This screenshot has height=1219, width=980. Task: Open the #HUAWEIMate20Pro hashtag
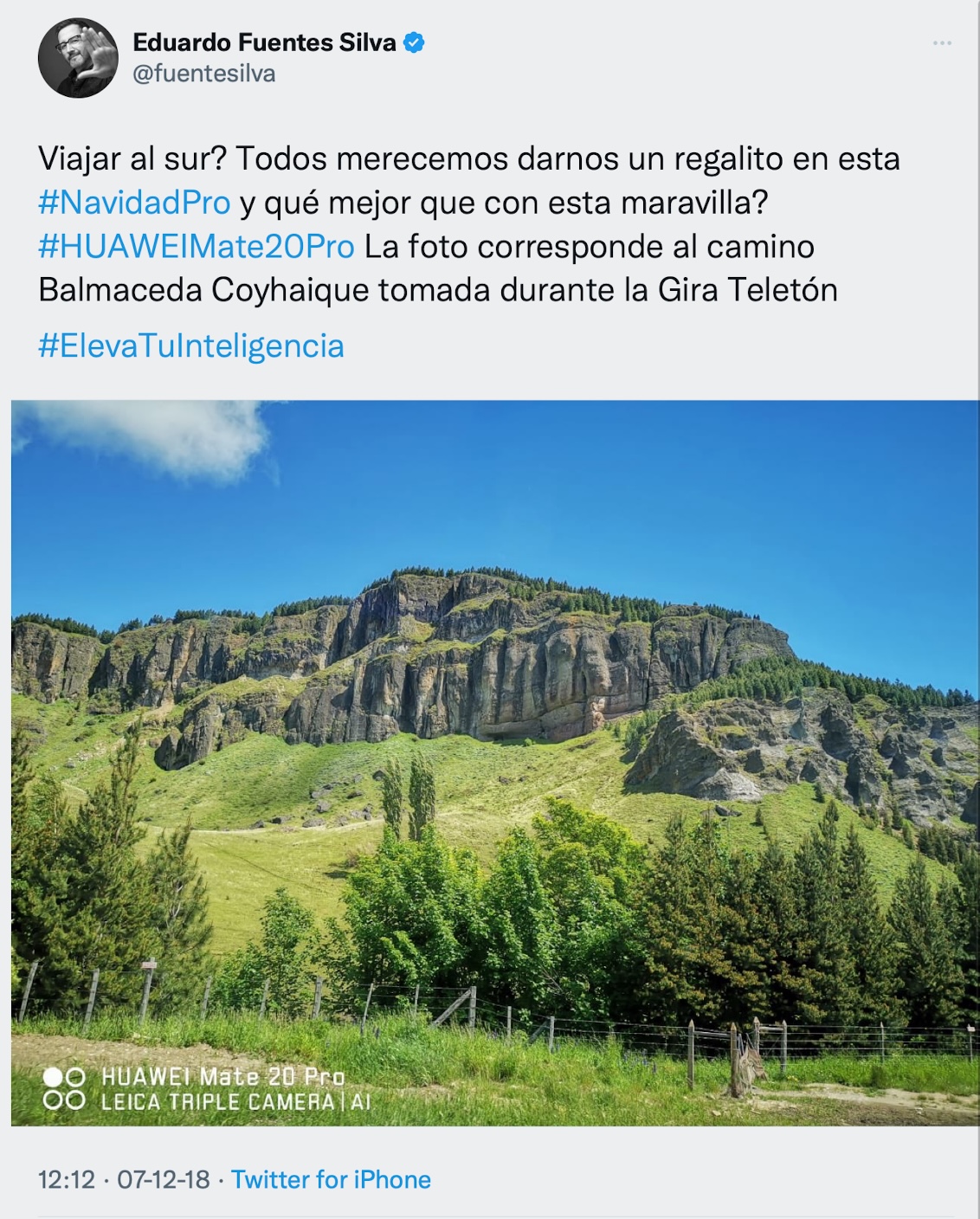(x=197, y=247)
